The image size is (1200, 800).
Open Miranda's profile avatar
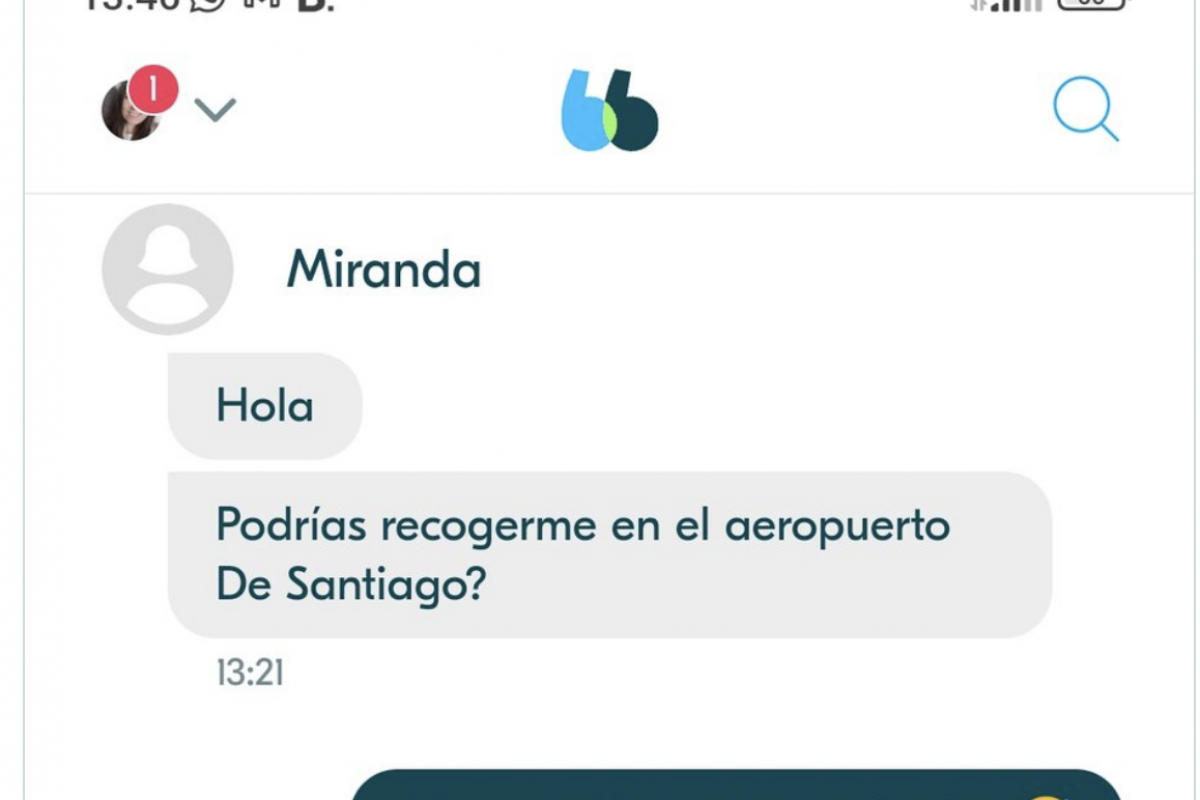(167, 269)
